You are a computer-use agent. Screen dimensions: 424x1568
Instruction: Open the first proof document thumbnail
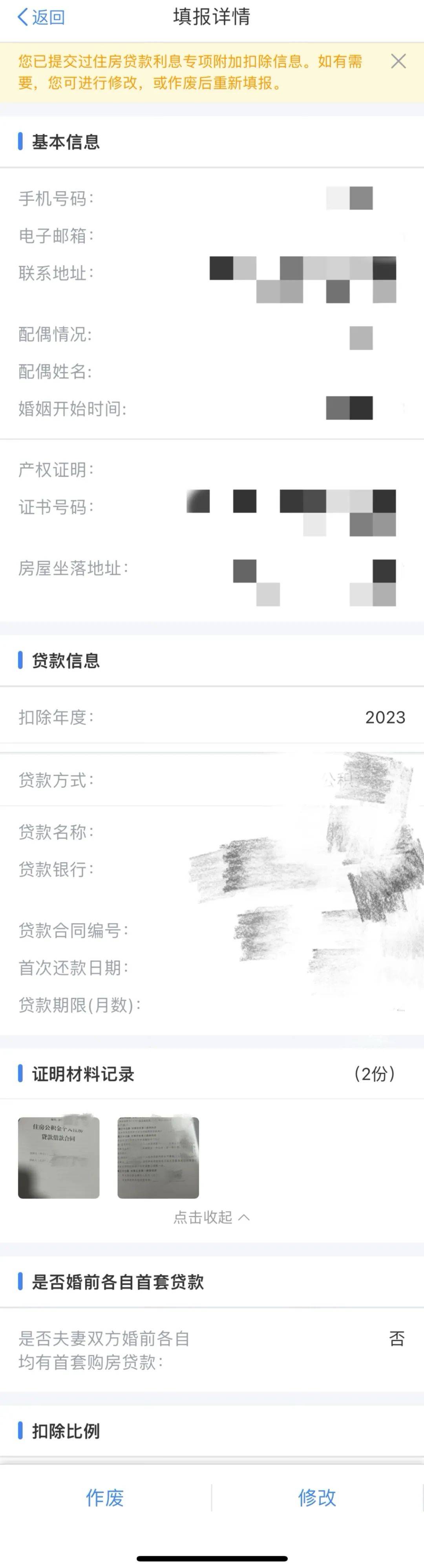(x=58, y=1157)
